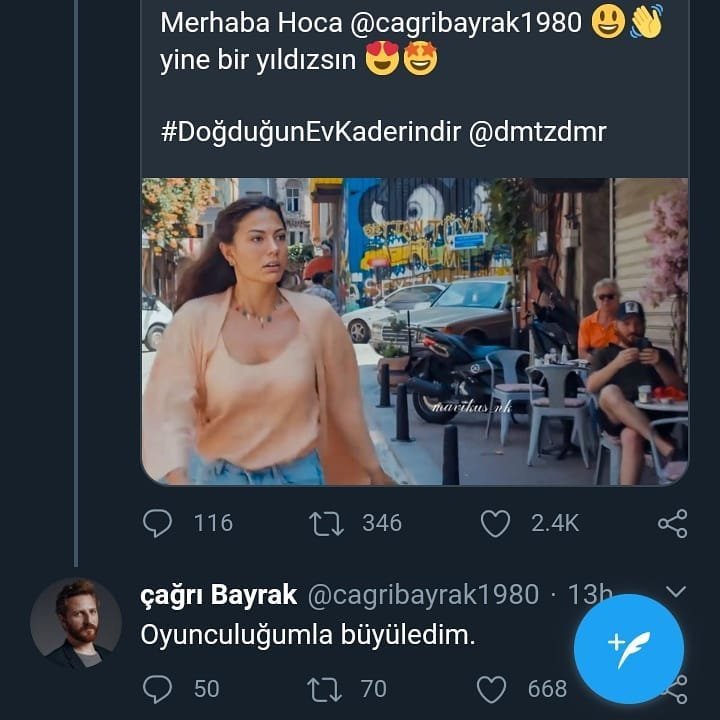Retweet the post with 346 retweets
Viewport: 720px width, 720px height.
[327, 523]
